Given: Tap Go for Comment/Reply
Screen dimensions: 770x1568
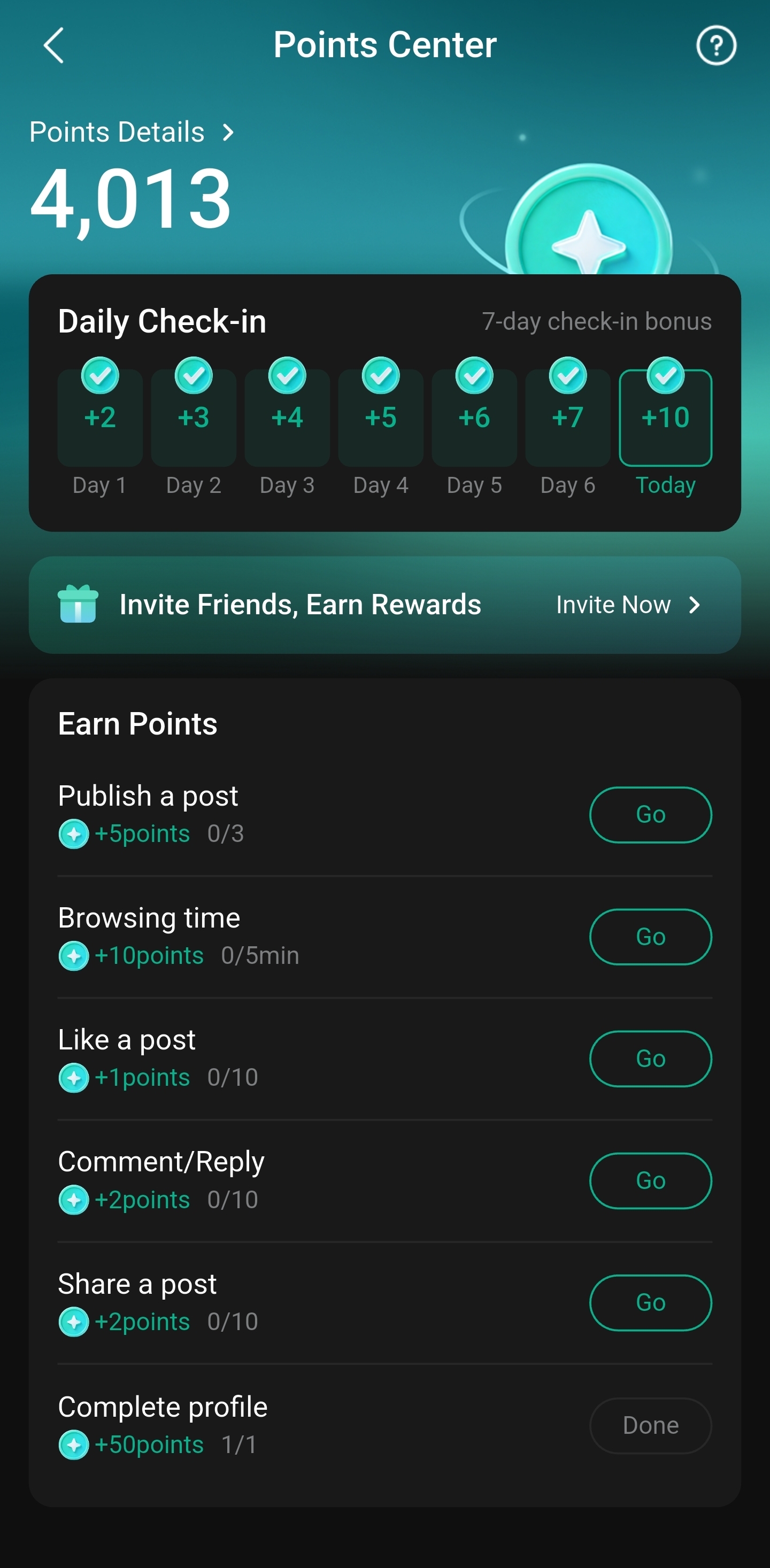Looking at the screenshot, I should click(x=650, y=1180).
